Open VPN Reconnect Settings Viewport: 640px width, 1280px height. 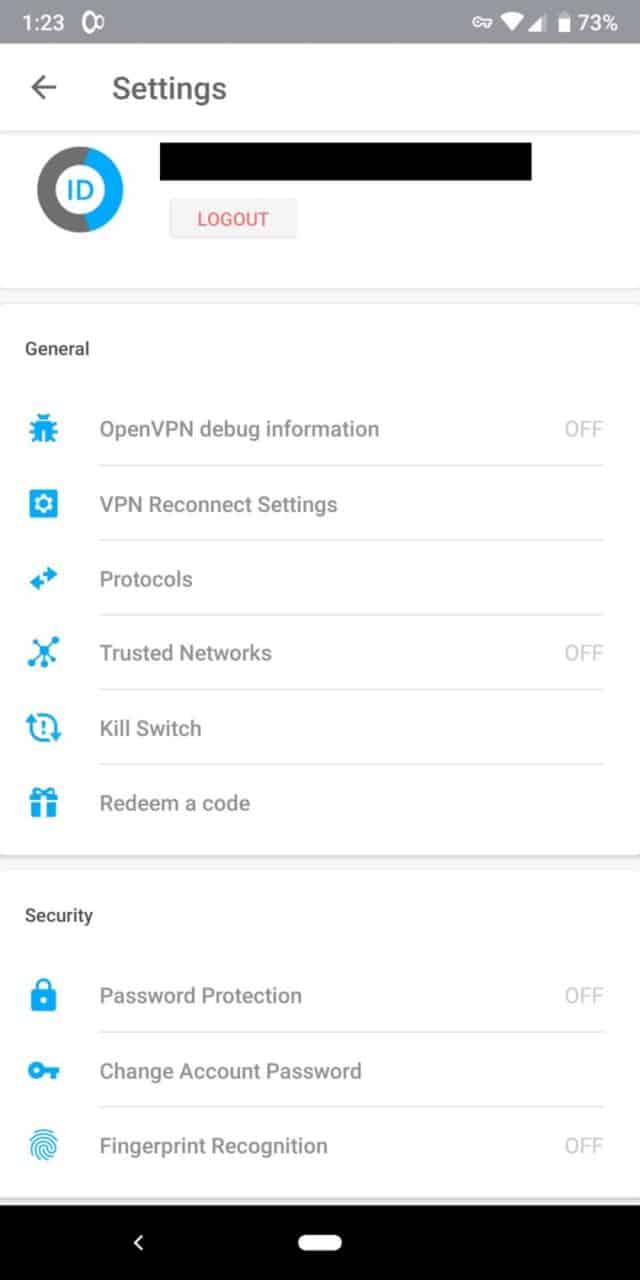tap(320, 504)
